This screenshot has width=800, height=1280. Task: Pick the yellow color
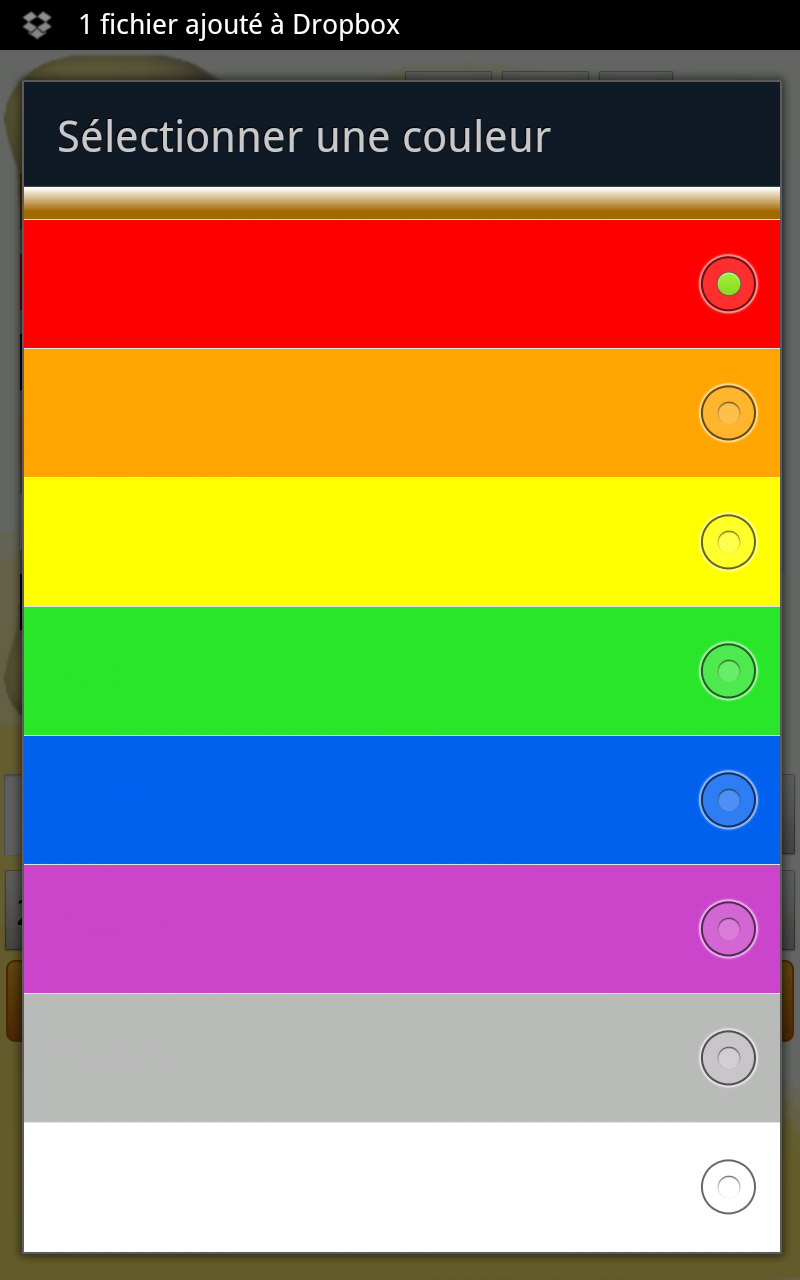pos(401,542)
